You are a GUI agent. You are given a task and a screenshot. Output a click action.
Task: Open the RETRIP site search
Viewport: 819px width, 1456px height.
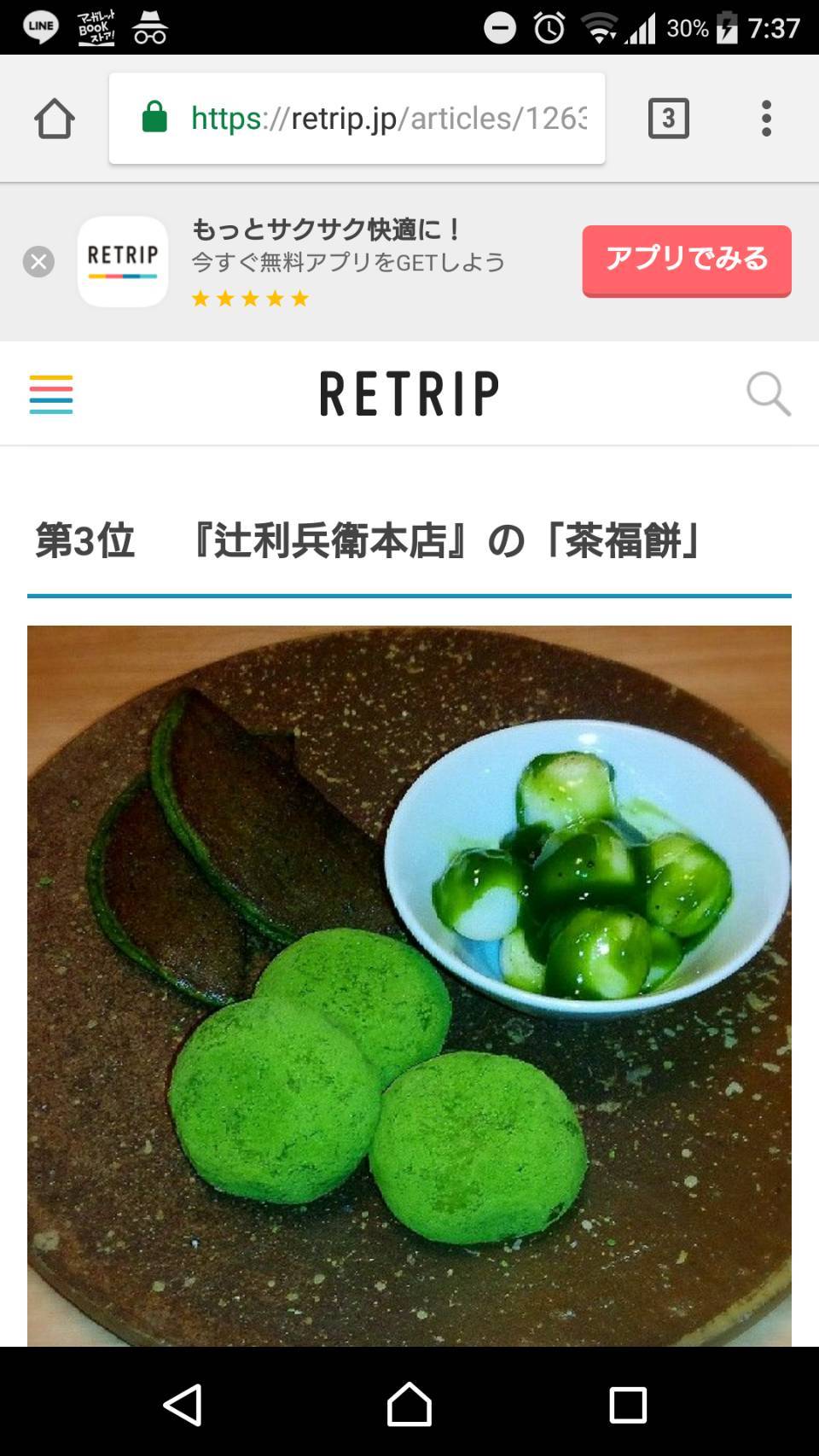(x=768, y=394)
